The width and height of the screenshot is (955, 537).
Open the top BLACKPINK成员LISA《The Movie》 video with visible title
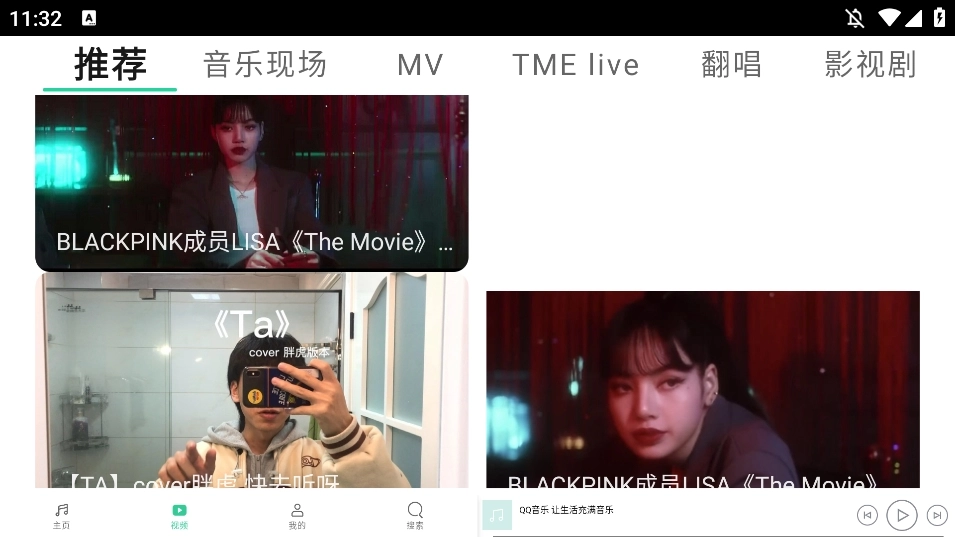(251, 182)
